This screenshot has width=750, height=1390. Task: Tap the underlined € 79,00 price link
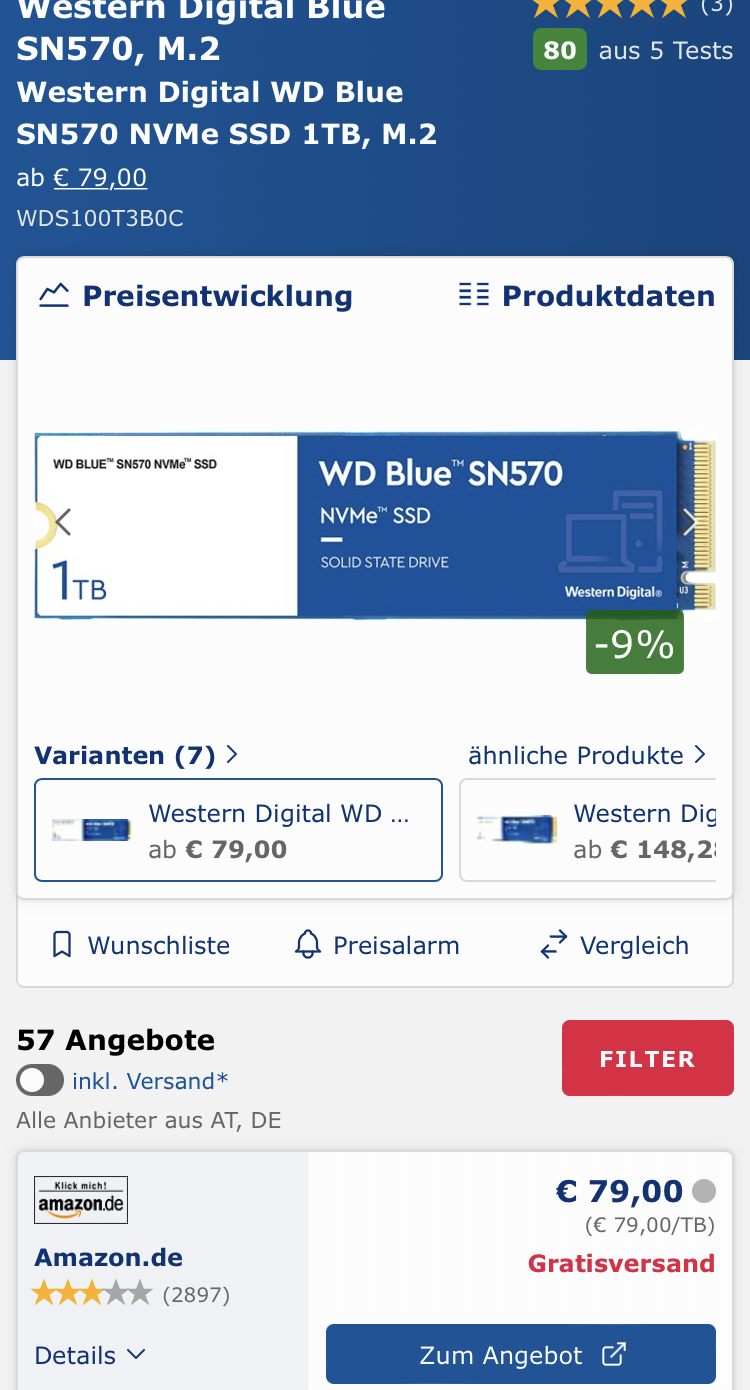(100, 178)
